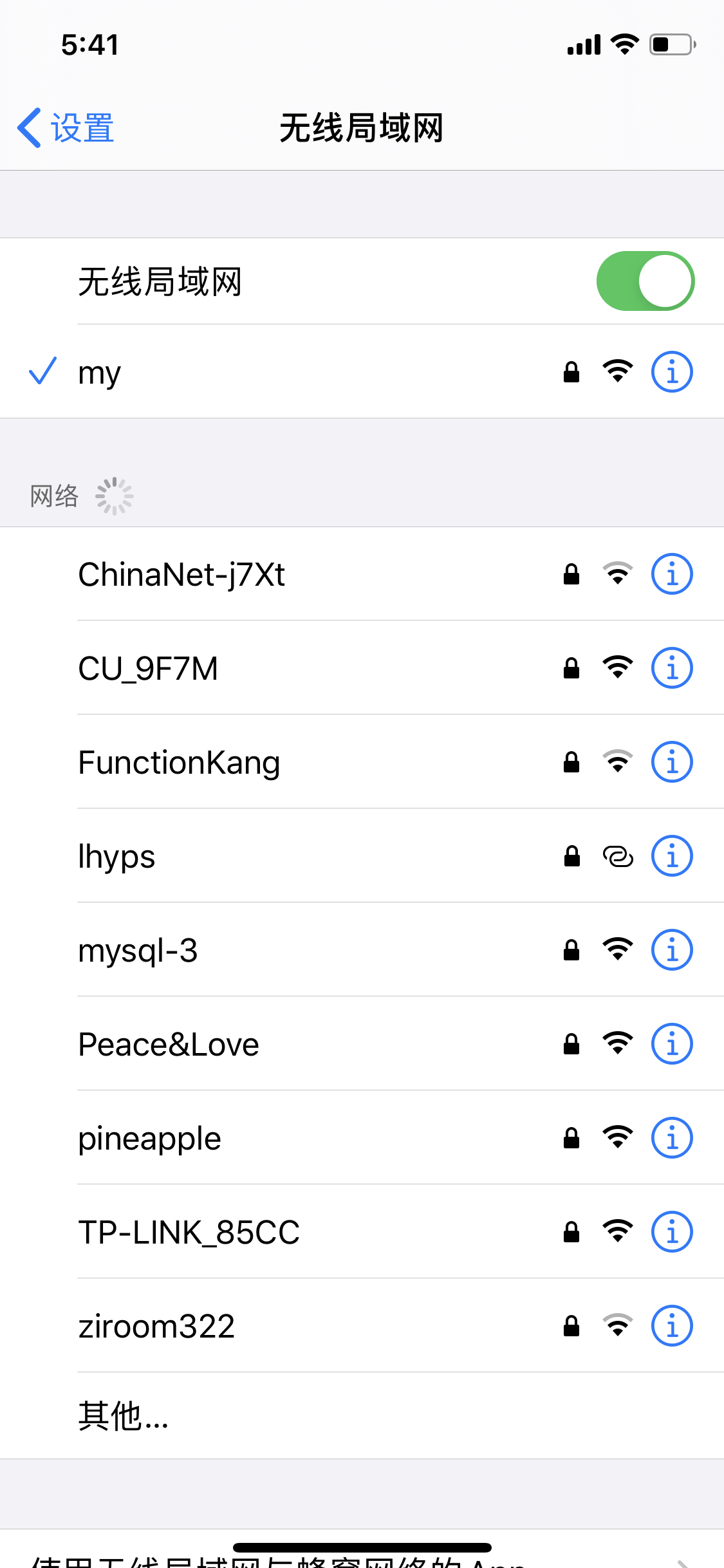The image size is (724, 1568).
Task: Choose the Peace&Love network
Action: 169,1044
